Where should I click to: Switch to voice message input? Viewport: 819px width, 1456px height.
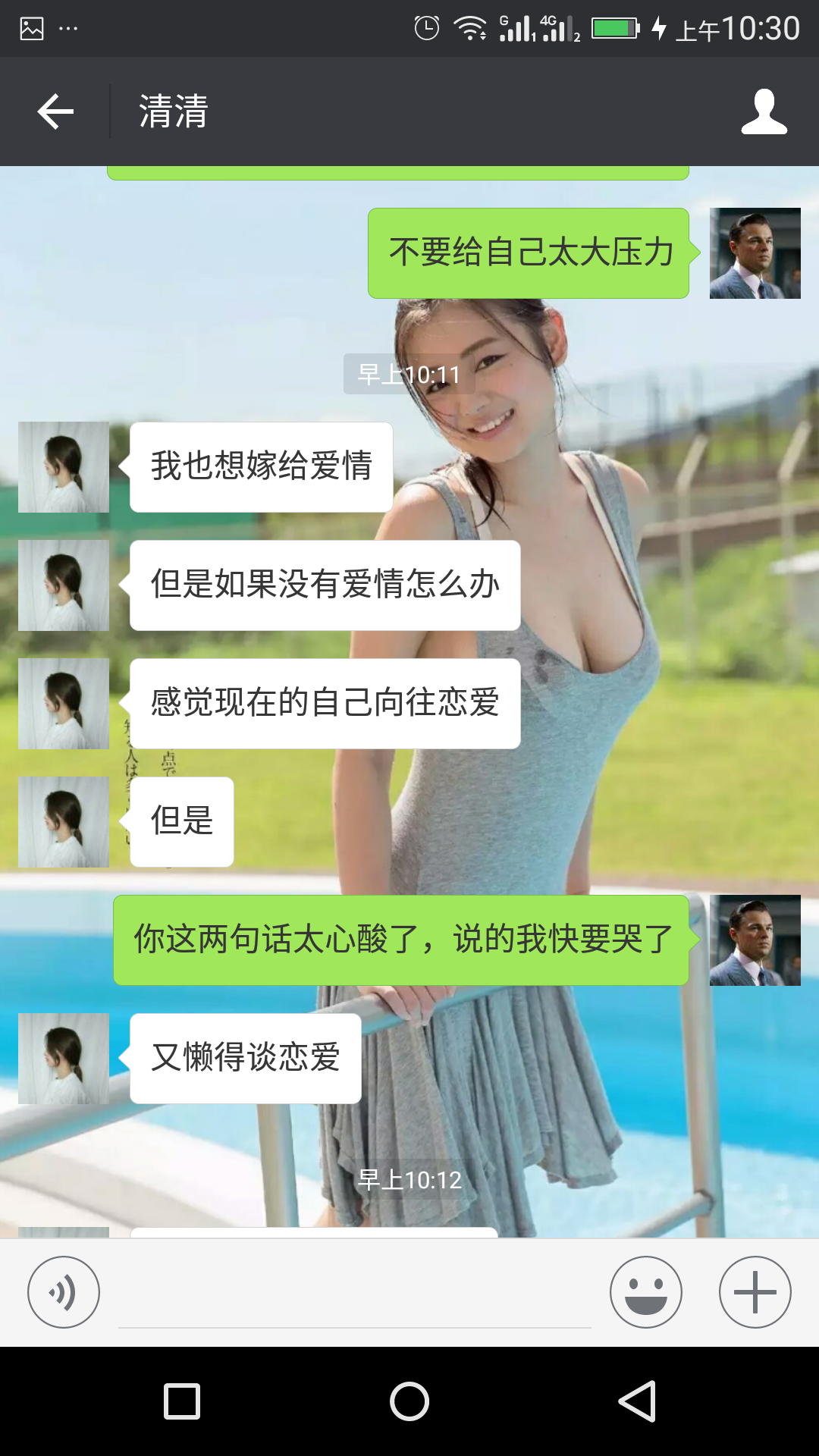click(x=64, y=1292)
